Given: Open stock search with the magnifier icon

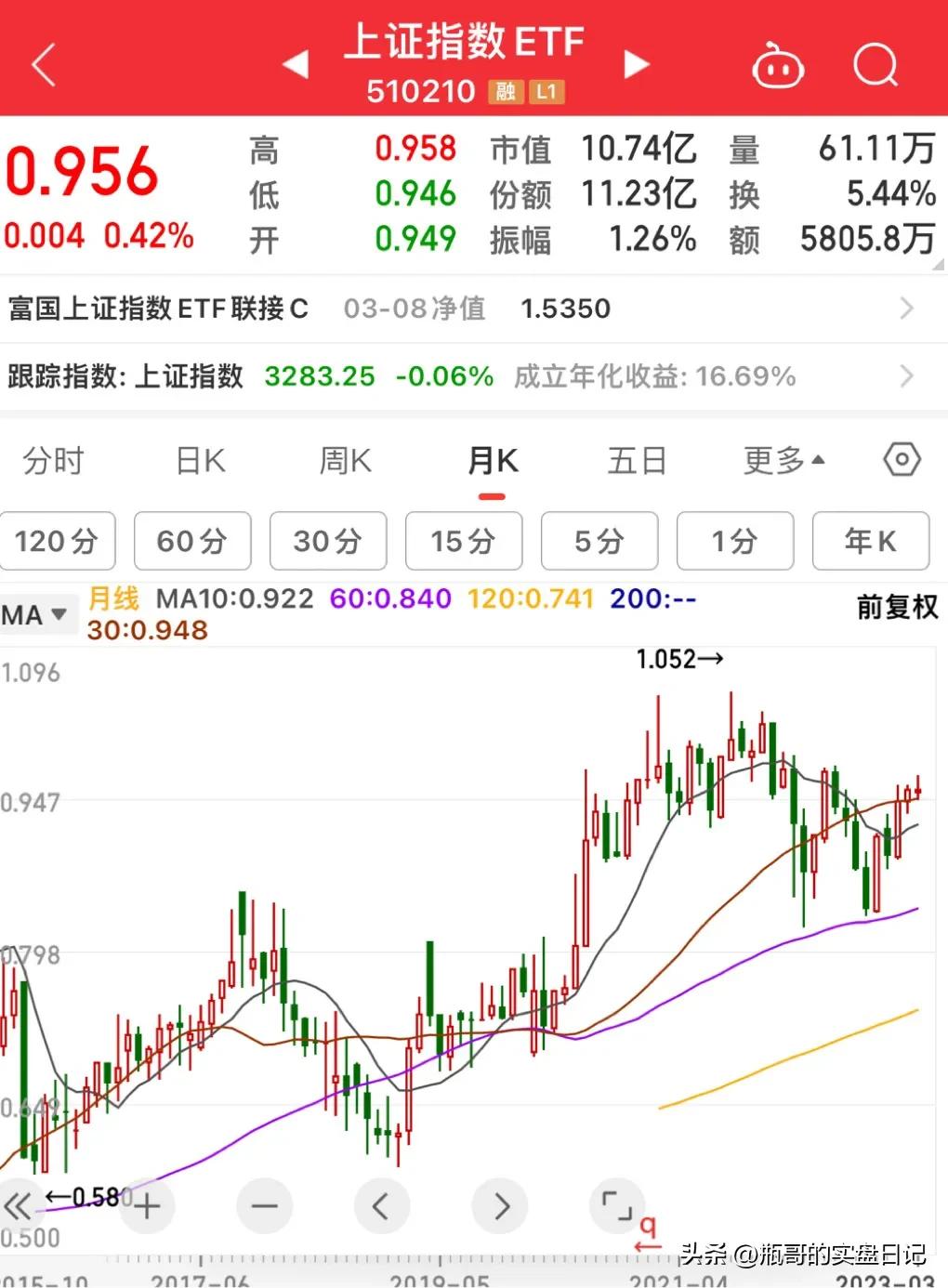Looking at the screenshot, I should click(874, 64).
